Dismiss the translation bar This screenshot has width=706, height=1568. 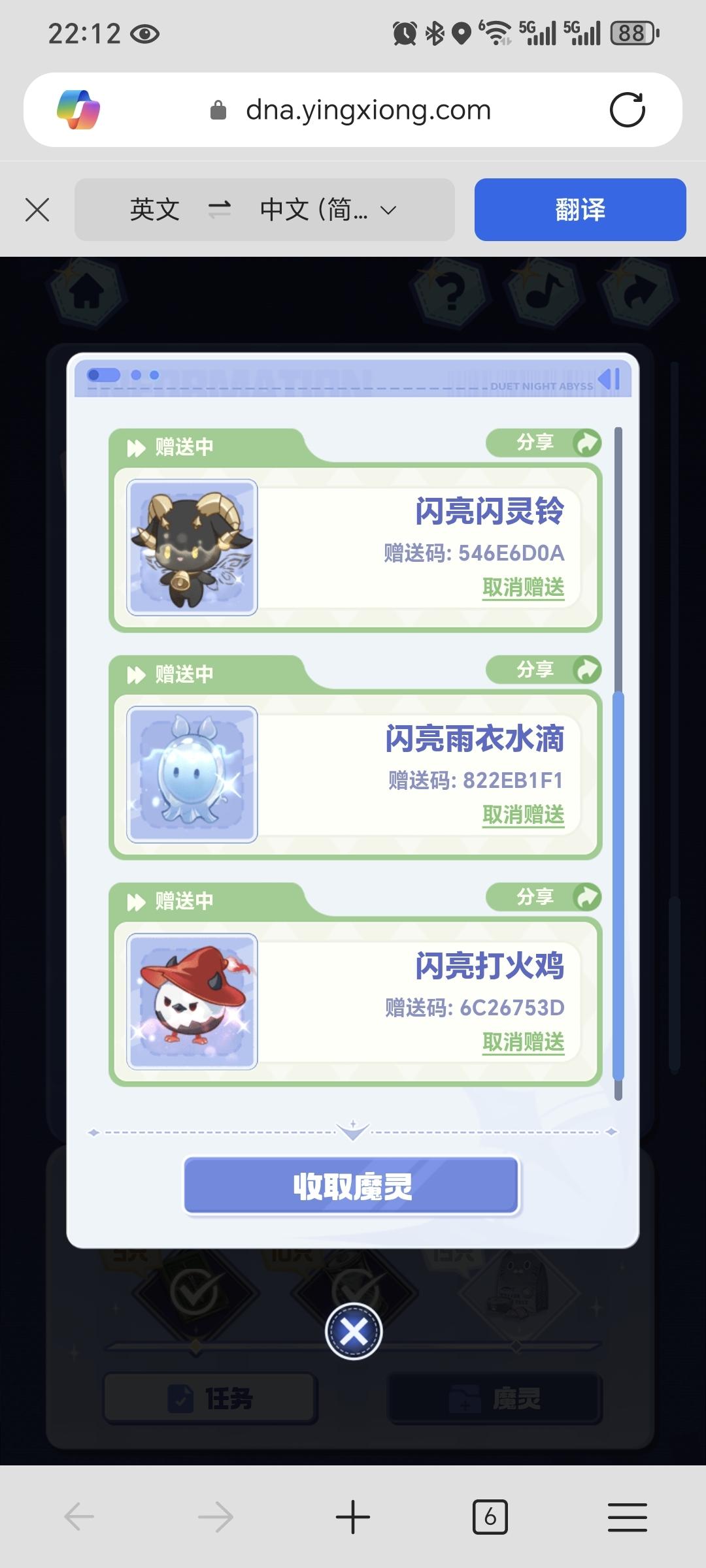(37, 210)
